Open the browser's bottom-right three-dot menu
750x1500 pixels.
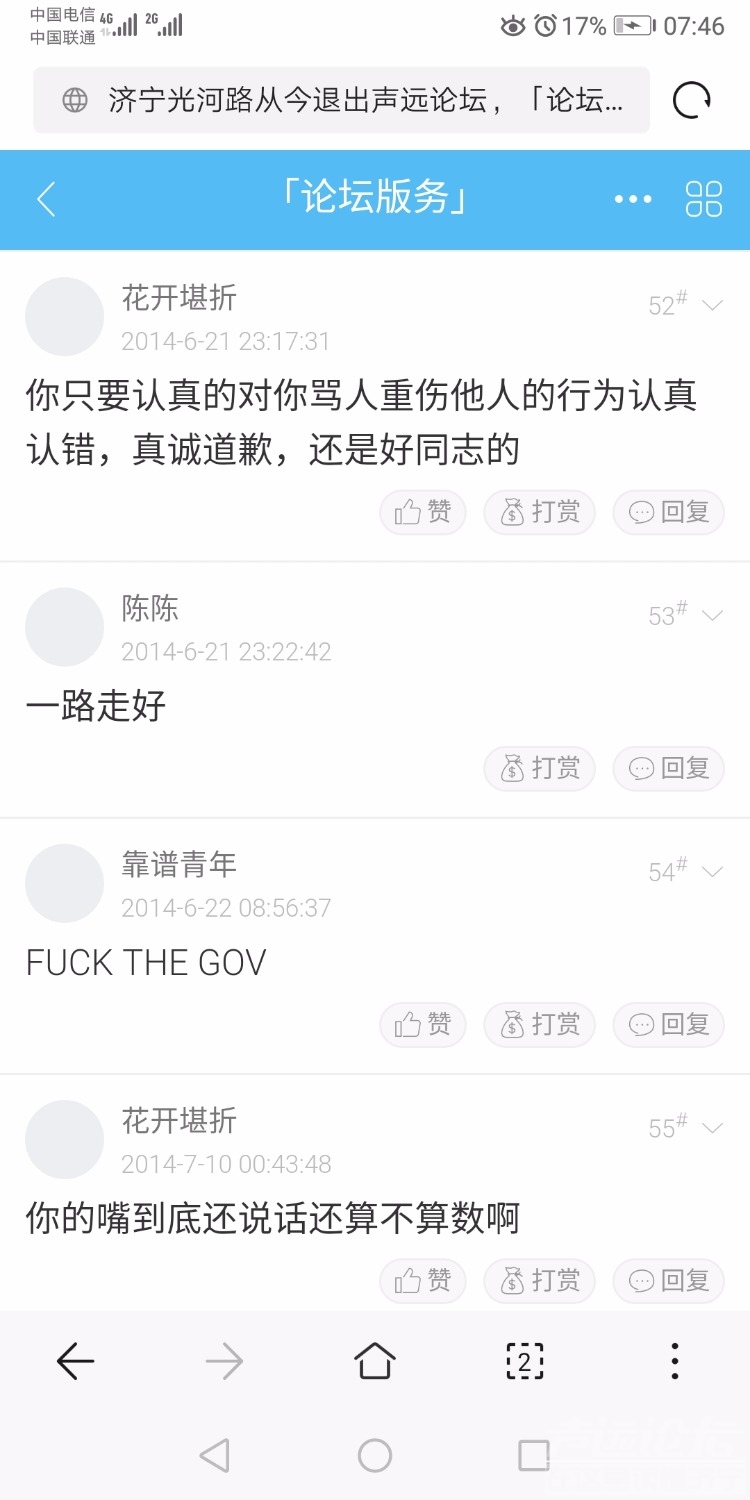(675, 1360)
